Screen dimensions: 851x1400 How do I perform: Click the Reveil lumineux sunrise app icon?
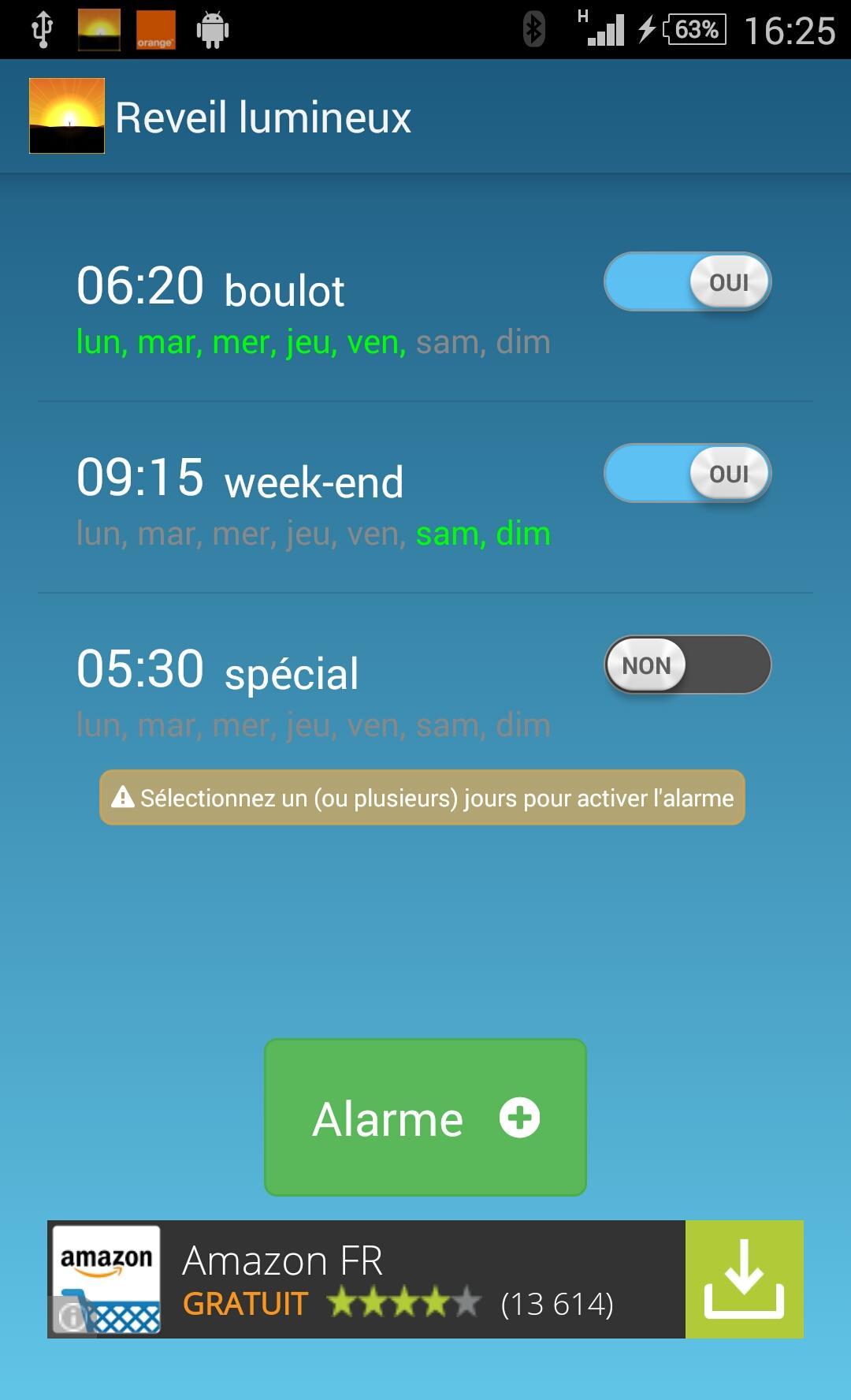pos(66,115)
